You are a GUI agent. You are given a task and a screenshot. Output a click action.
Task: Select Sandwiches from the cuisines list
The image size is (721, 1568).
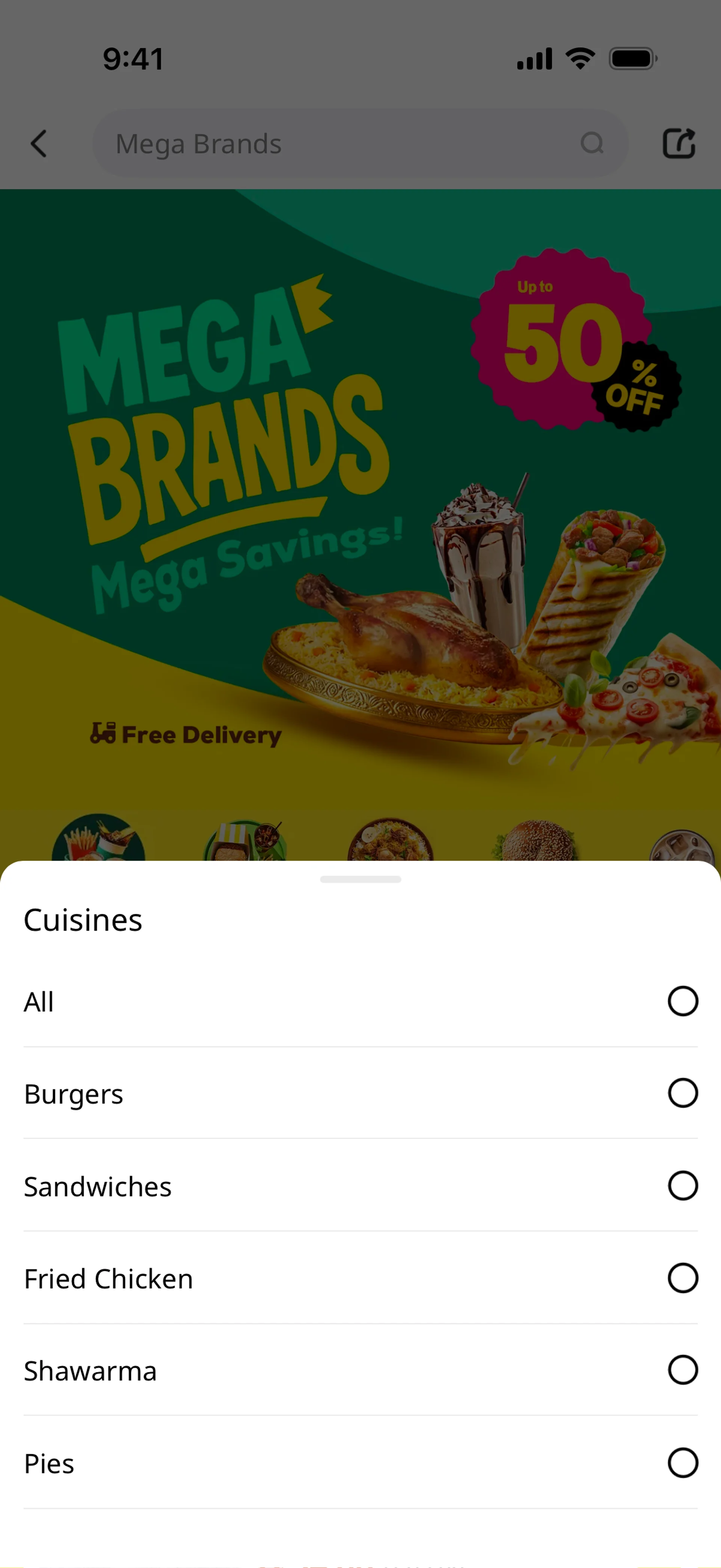tap(682, 1186)
